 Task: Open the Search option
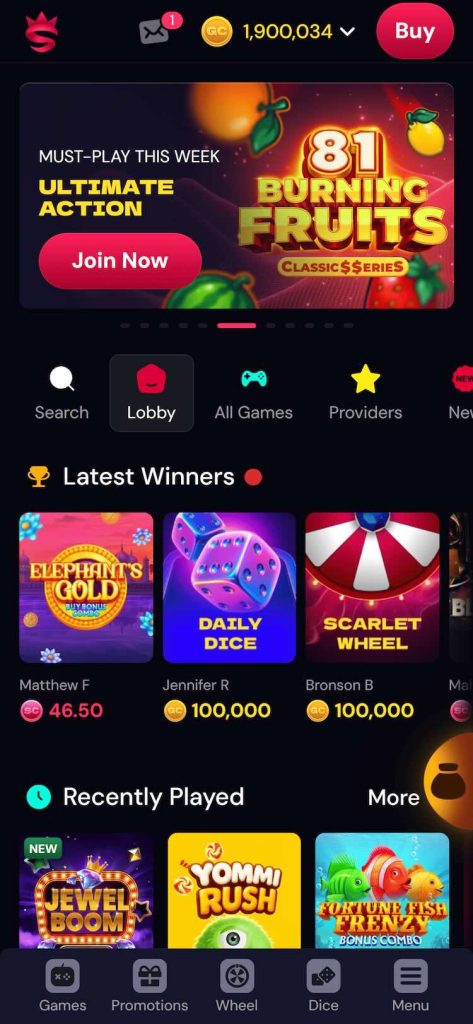pos(61,393)
